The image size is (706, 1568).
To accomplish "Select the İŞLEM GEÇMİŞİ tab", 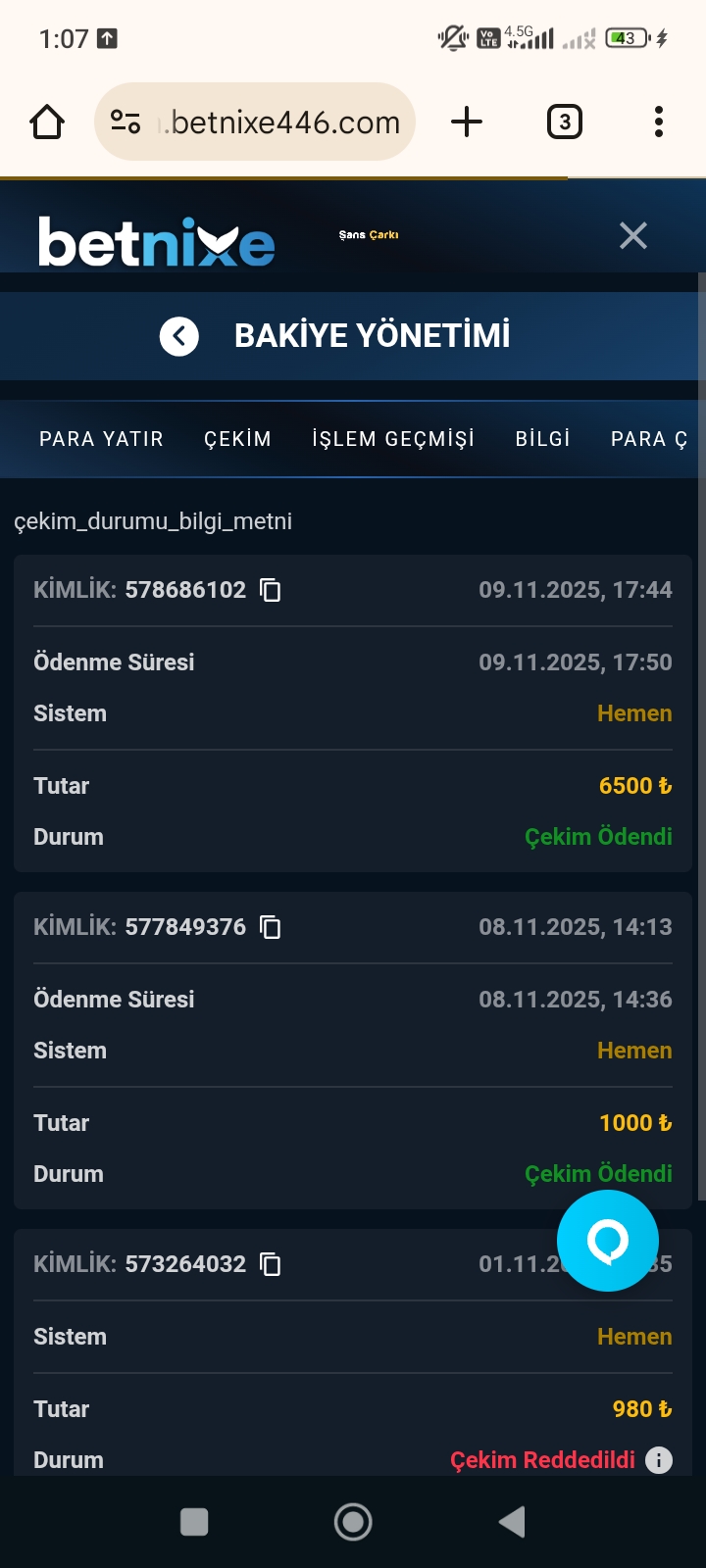I will click(391, 438).
